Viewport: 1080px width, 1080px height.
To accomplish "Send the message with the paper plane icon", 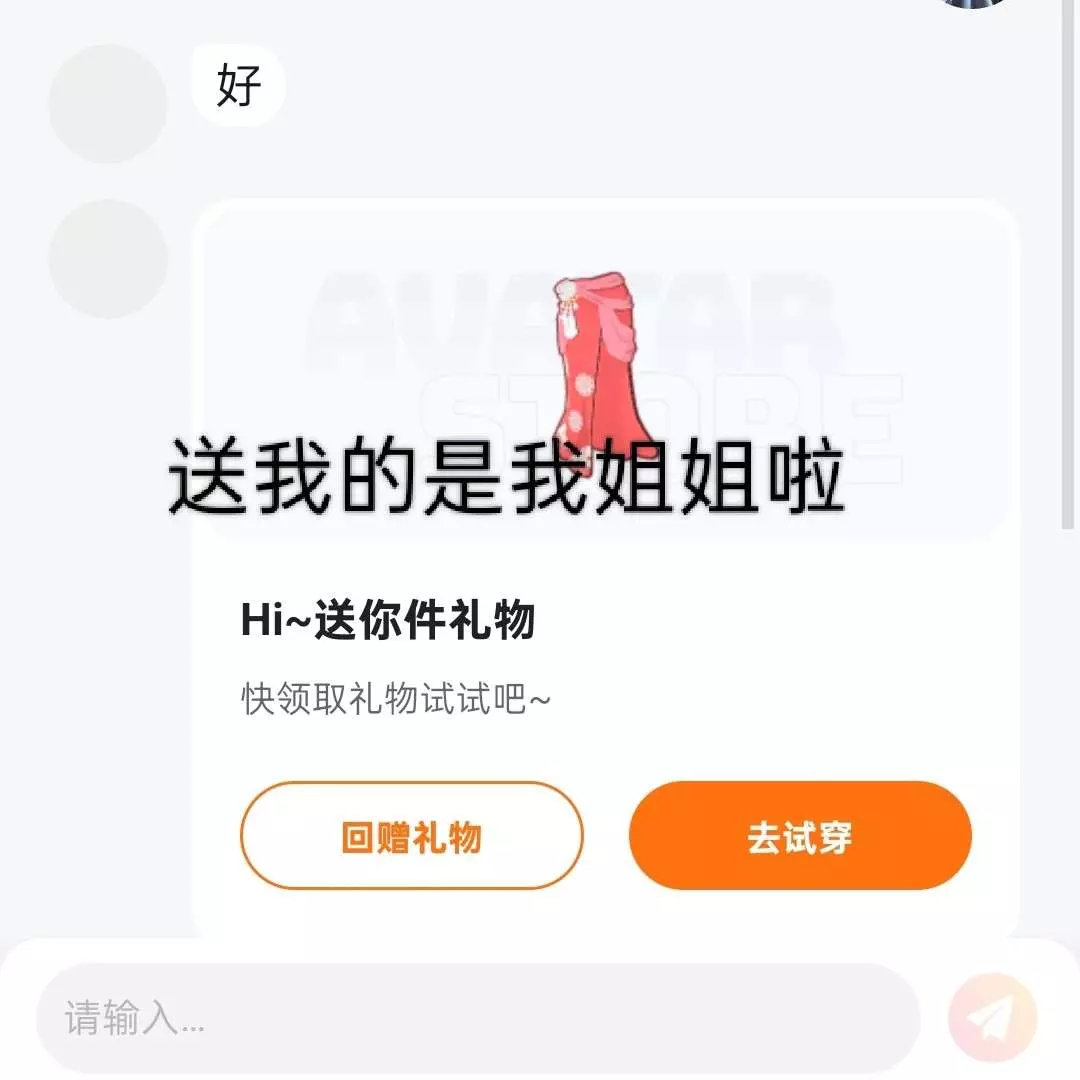I will tap(992, 1018).
